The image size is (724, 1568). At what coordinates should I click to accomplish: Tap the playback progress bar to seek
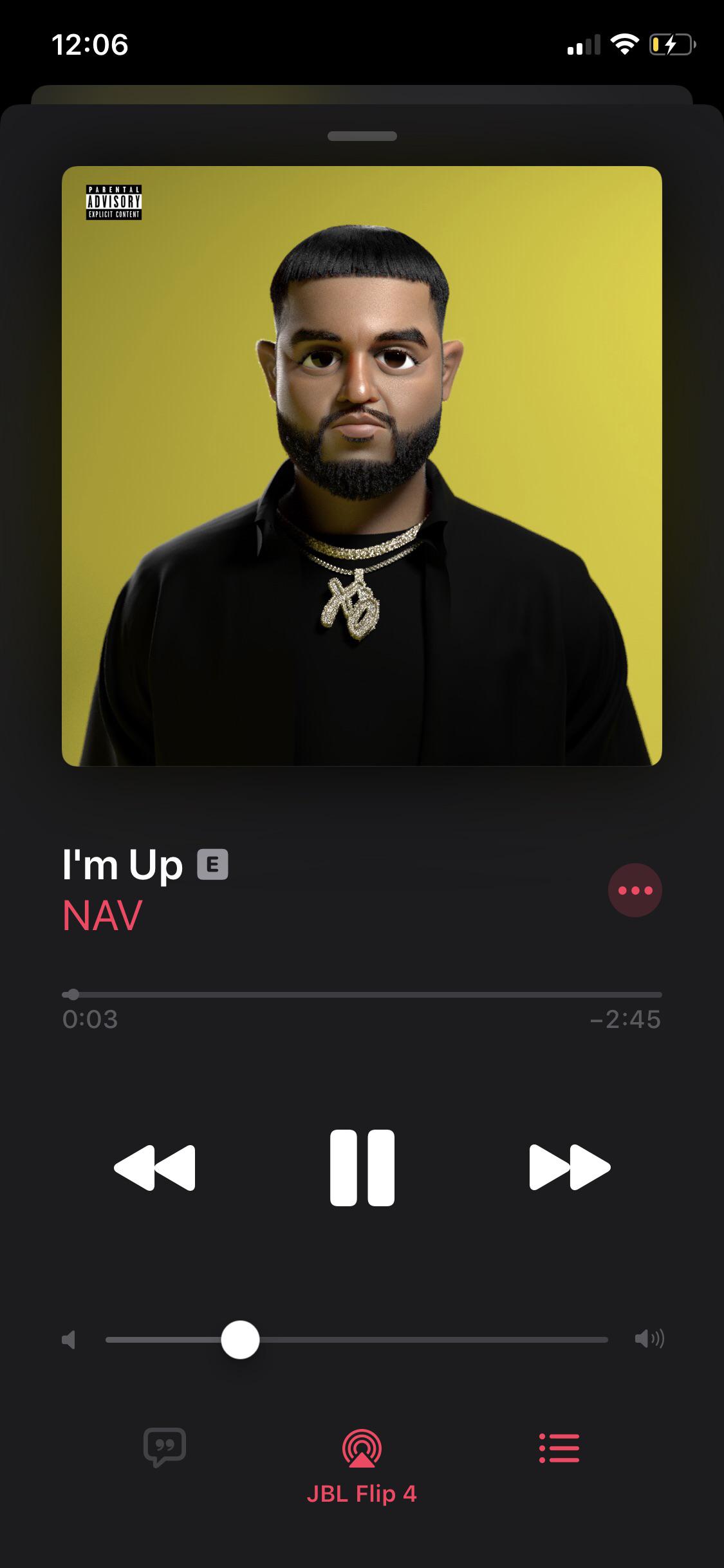click(362, 994)
